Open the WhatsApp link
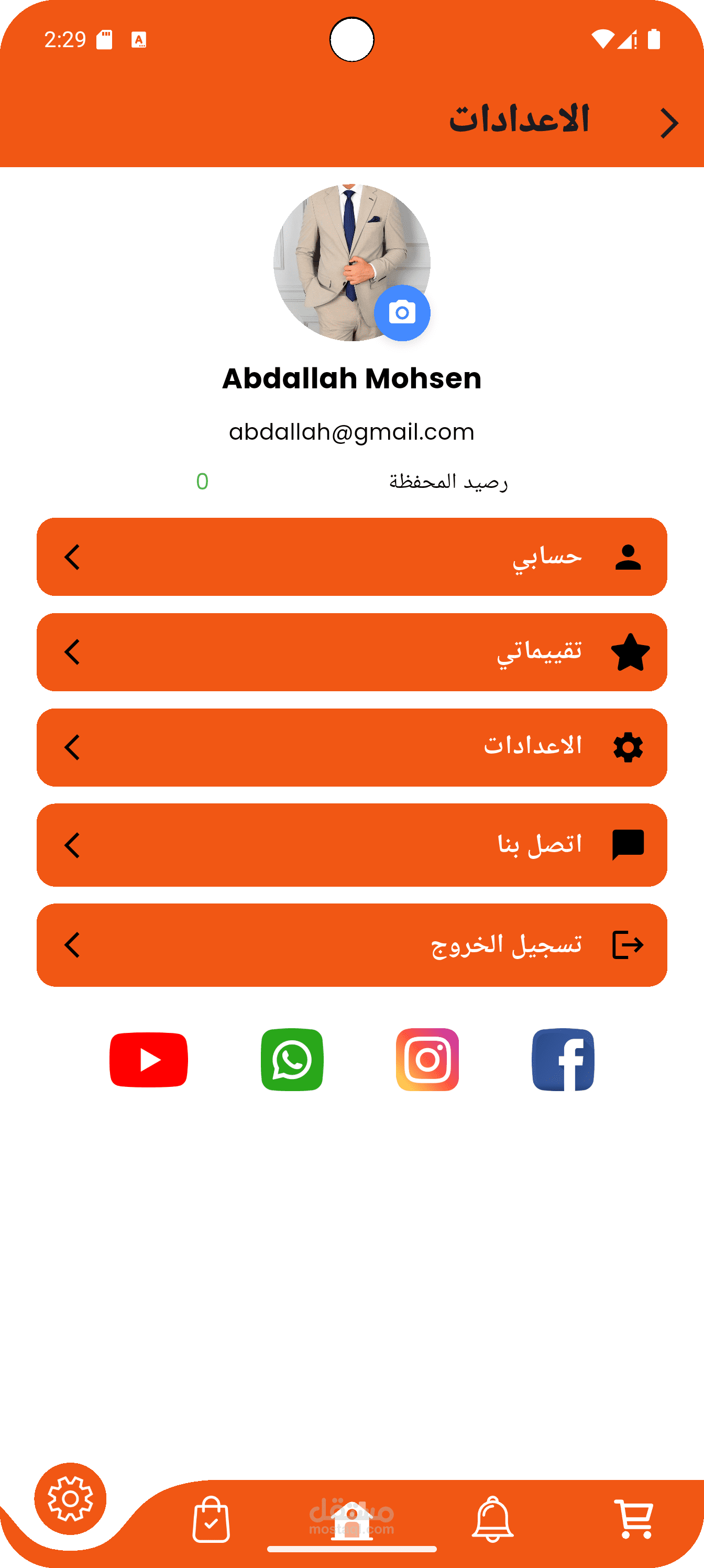704x1568 pixels. pos(292,1060)
